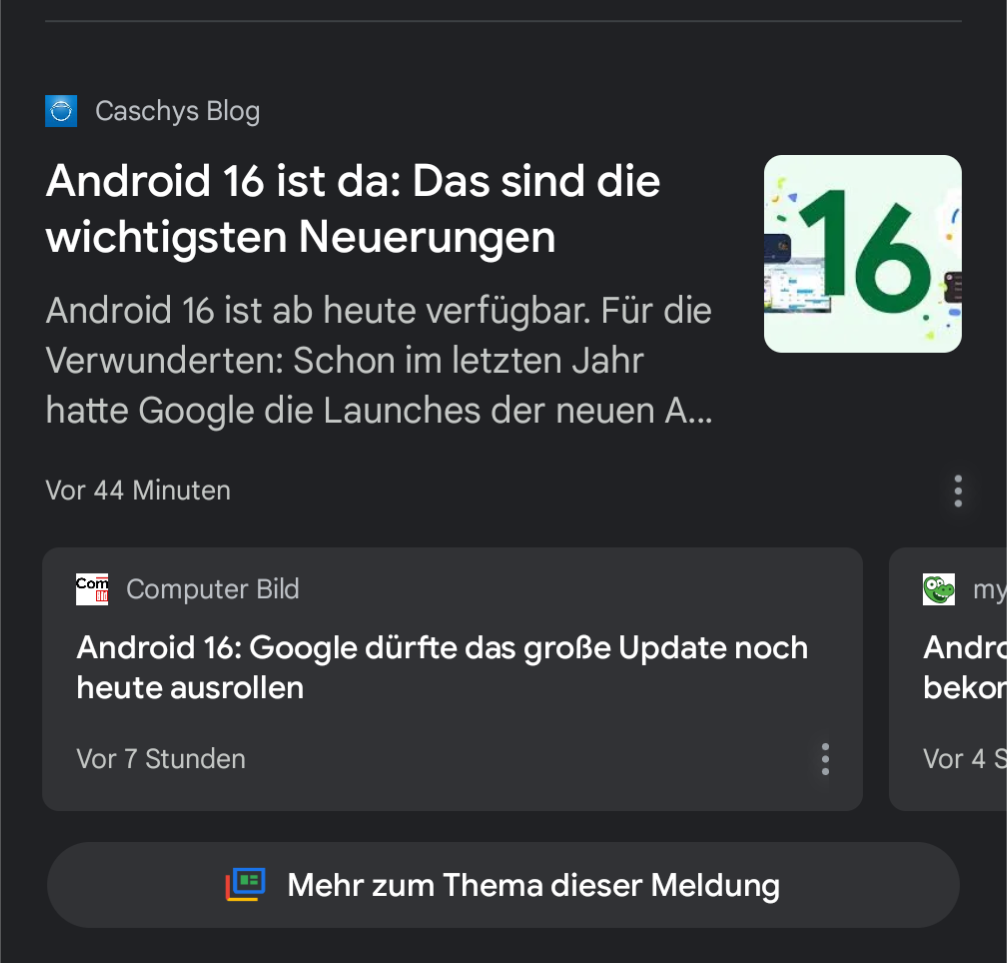This screenshot has height=963, width=1007.
Task: Open Computer Bild's Android 16 update card
Action: point(442,667)
